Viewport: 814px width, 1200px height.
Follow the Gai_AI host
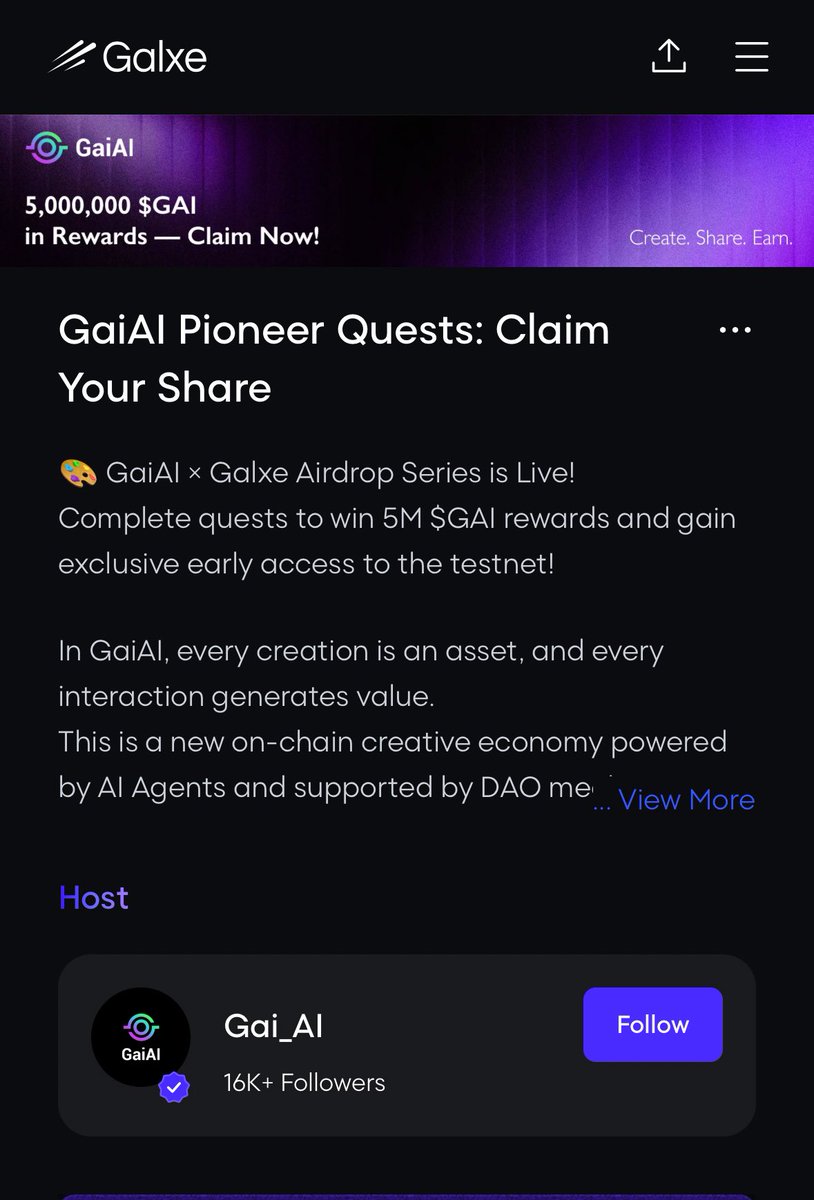(652, 1024)
